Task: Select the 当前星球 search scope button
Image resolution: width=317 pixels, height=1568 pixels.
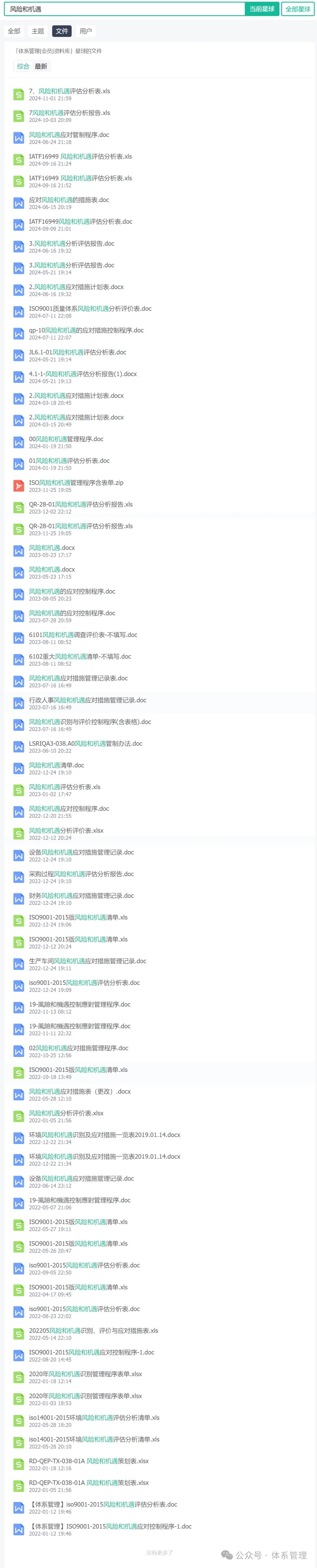Action: click(262, 9)
